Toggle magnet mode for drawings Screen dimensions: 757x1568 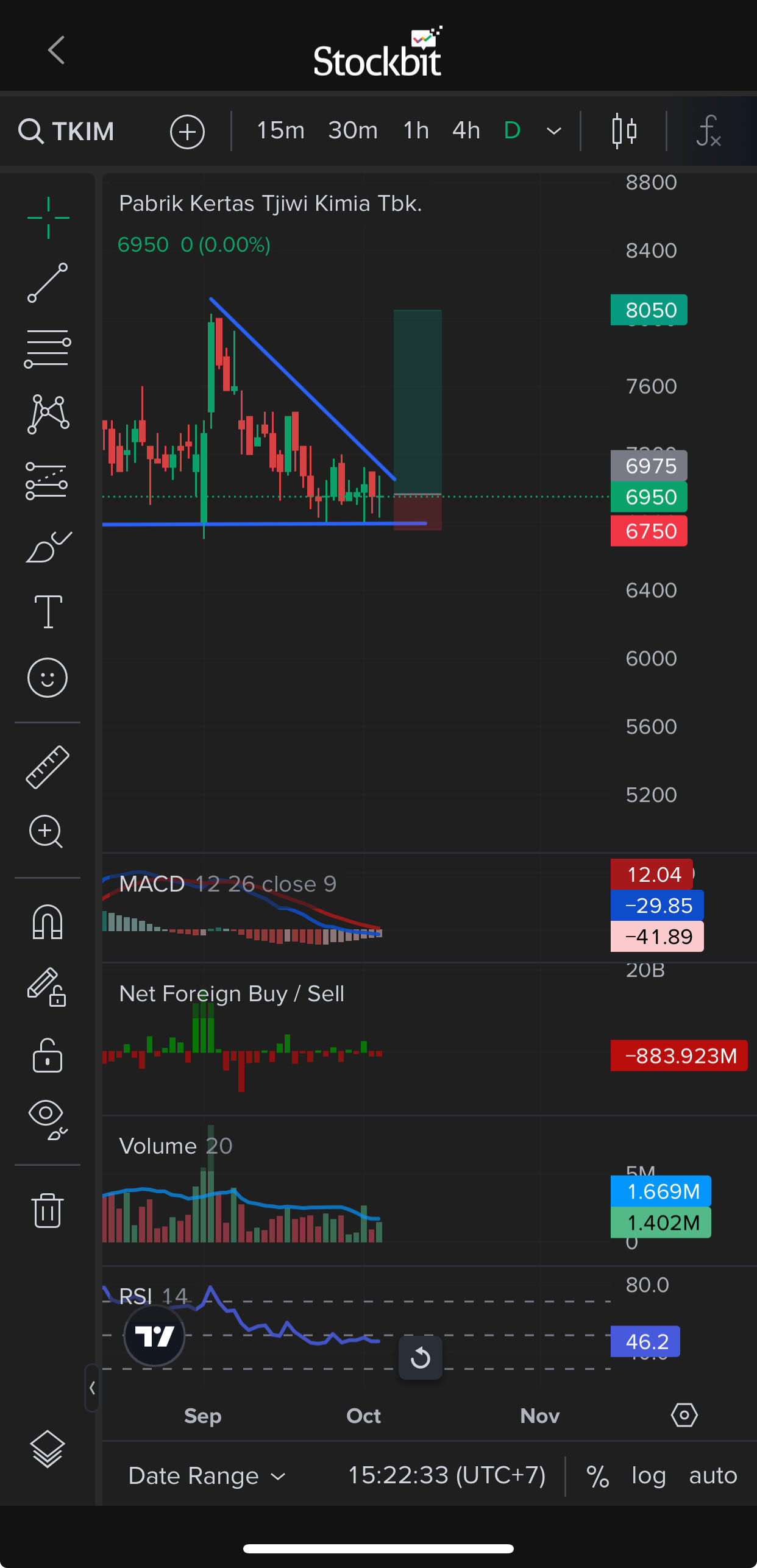click(x=48, y=922)
